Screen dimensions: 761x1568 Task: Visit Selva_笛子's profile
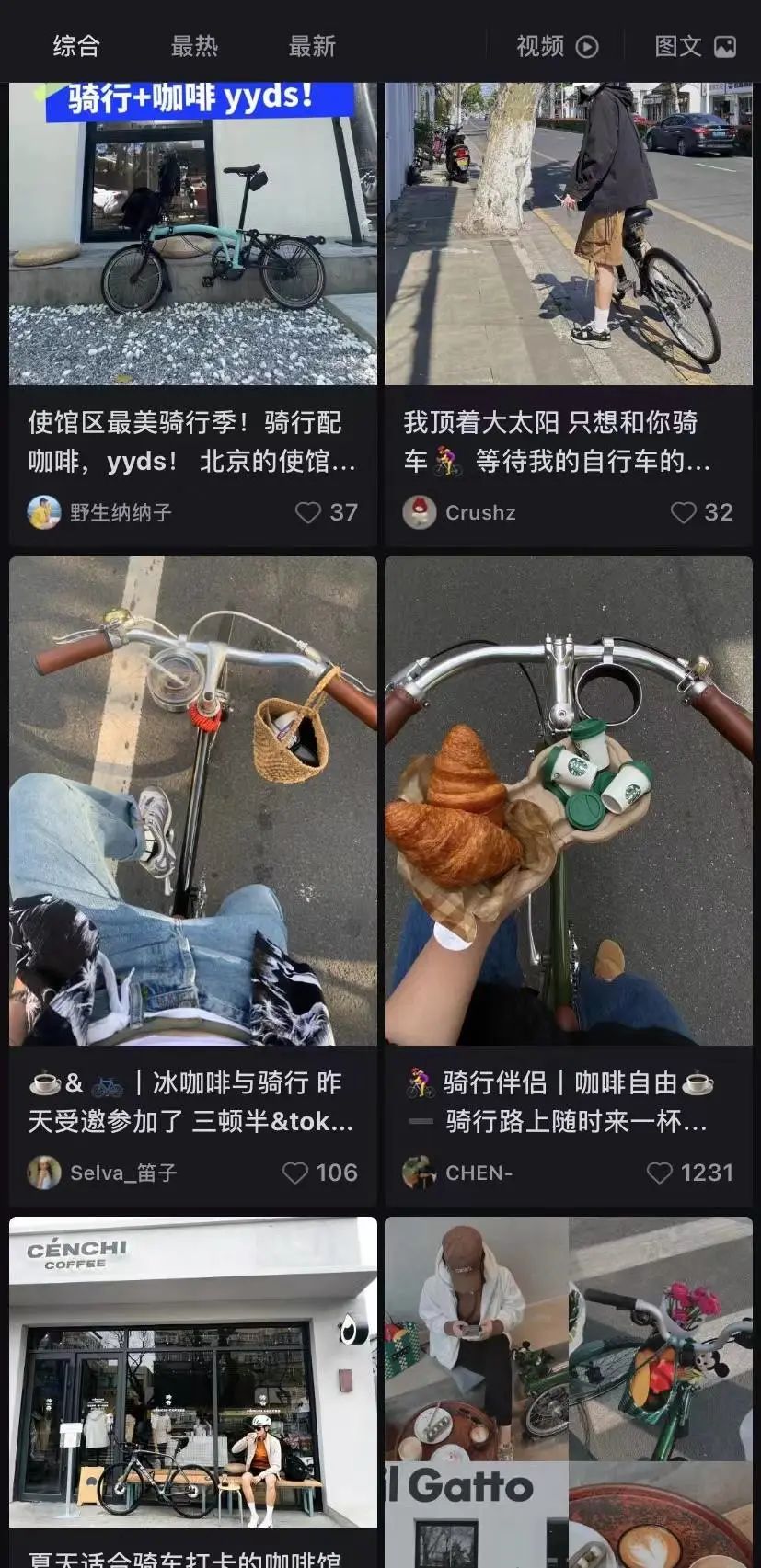pyautogui.click(x=103, y=1173)
